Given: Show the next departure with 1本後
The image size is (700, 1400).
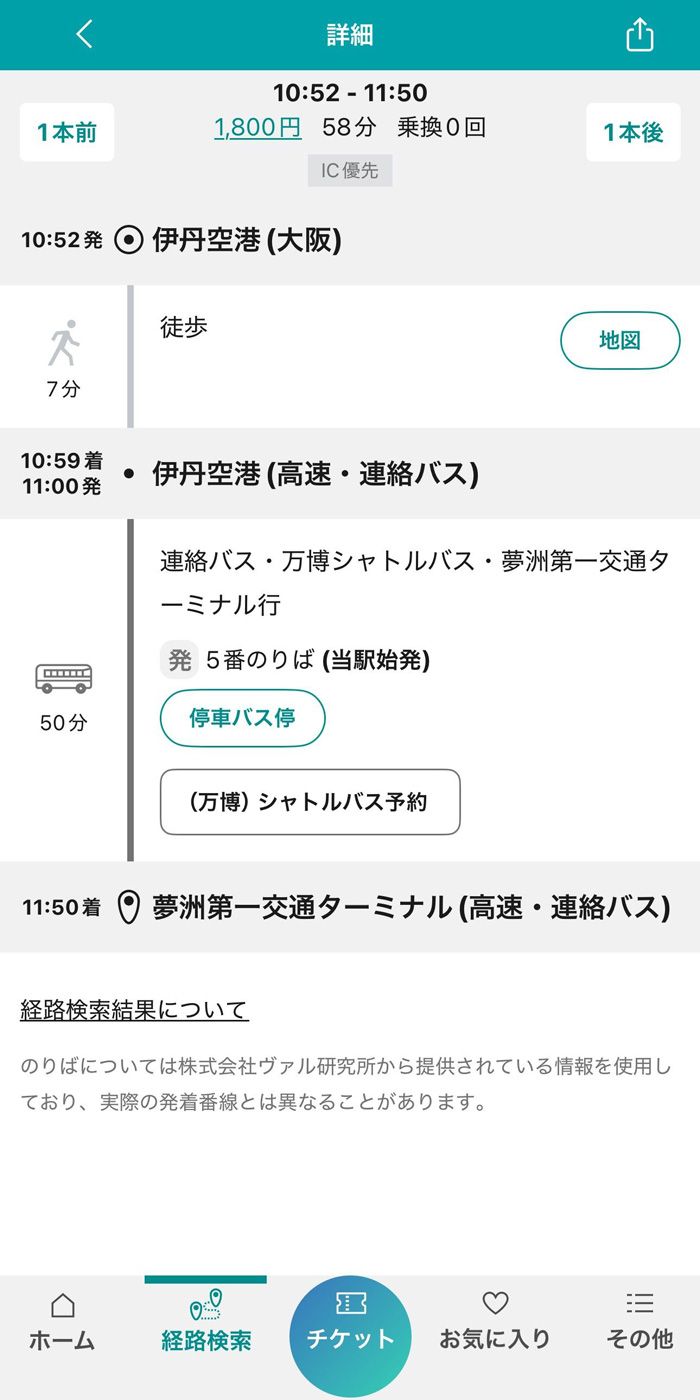Looking at the screenshot, I should coord(633,132).
